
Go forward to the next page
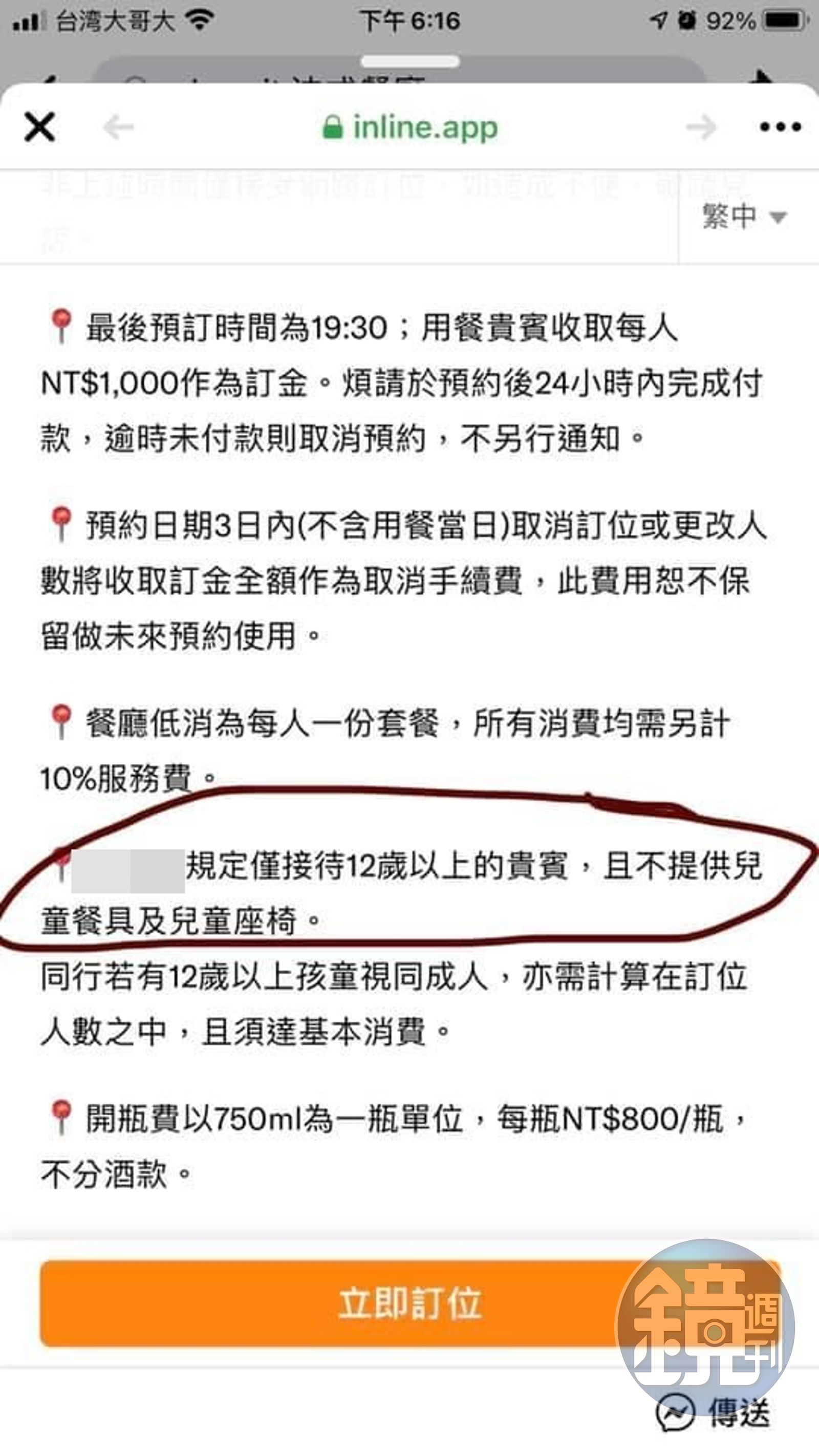(x=701, y=127)
